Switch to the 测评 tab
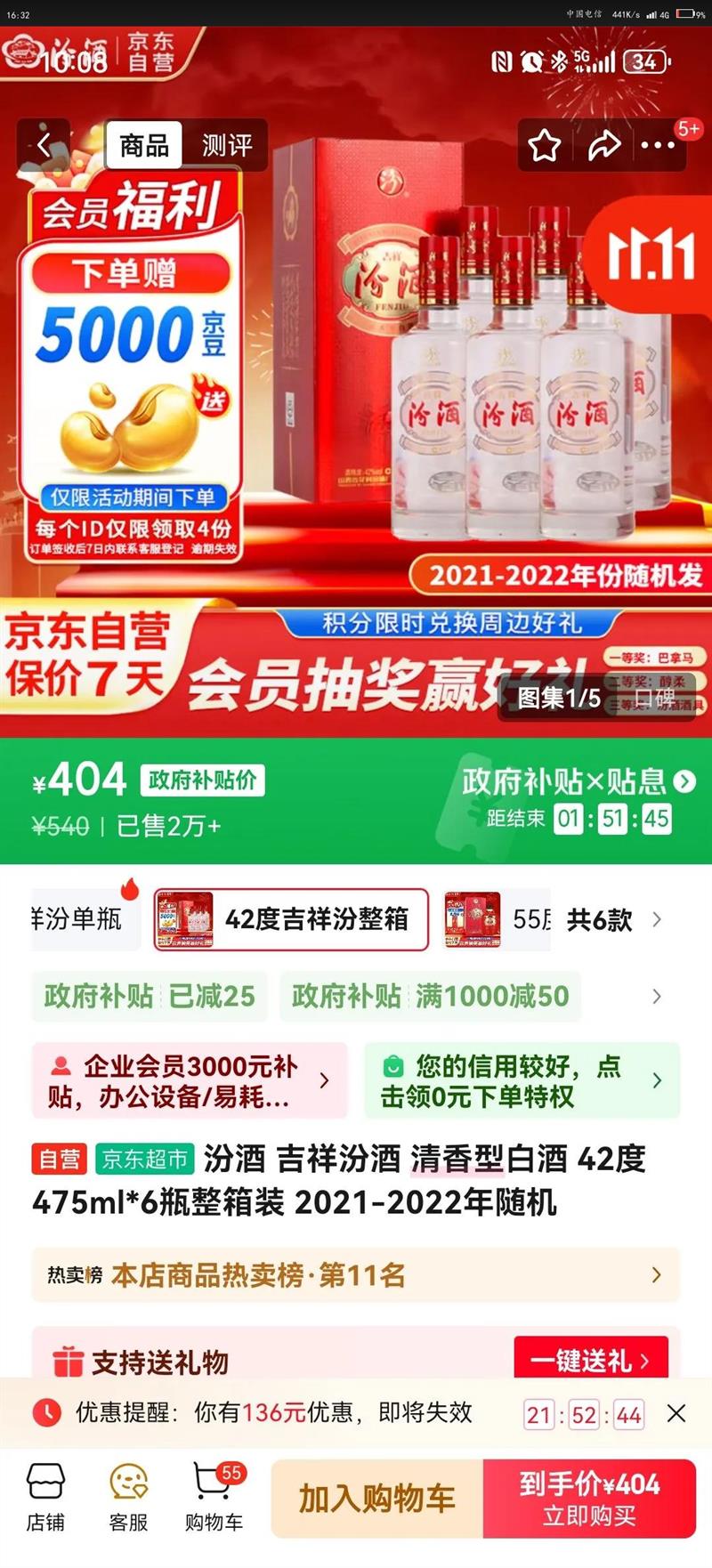712x1568 pixels. tap(227, 144)
